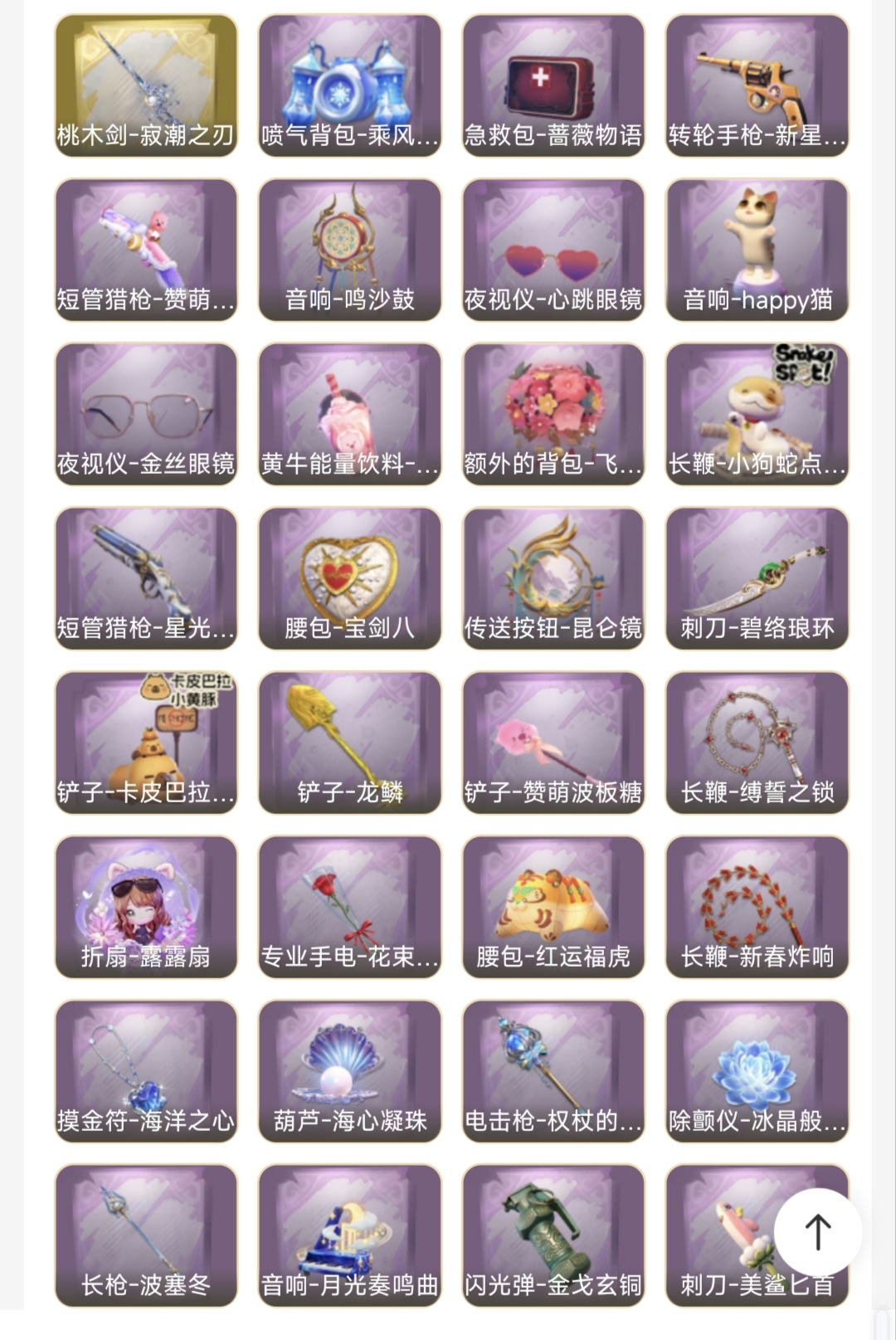Viewport: 896px width, 1340px height.
Task: Select the 急救包-蔷薇物语 item
Action: (x=553, y=85)
